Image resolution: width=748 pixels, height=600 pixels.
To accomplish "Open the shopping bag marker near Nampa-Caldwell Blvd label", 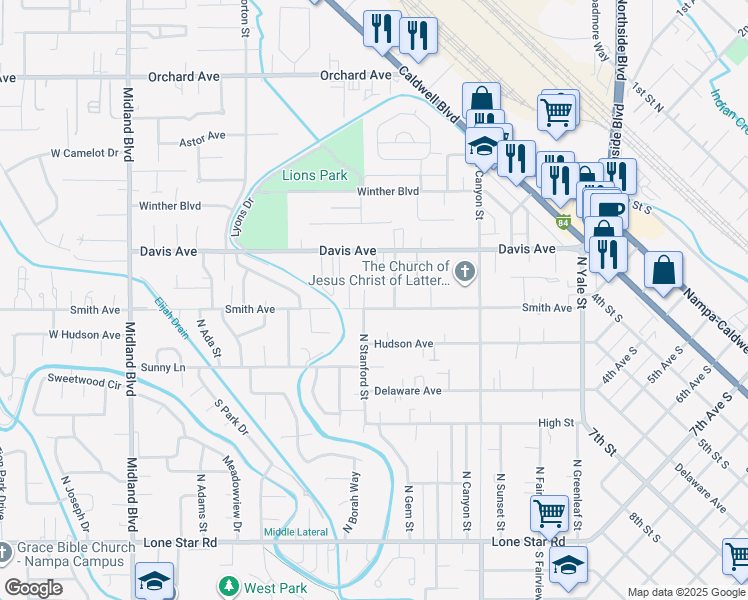I will tap(664, 271).
